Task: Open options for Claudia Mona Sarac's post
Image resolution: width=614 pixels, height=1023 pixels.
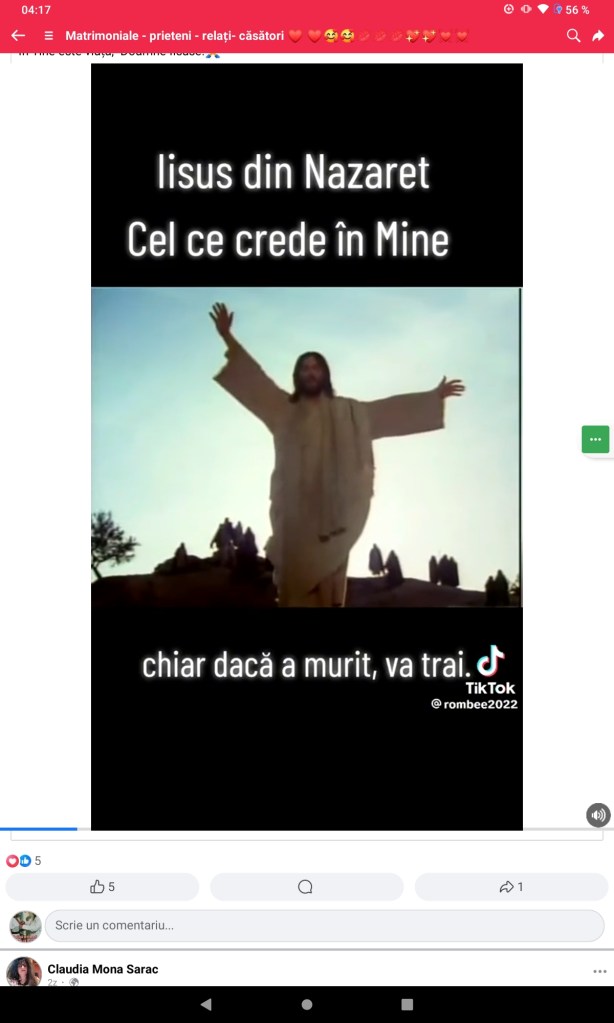Action: [599, 971]
